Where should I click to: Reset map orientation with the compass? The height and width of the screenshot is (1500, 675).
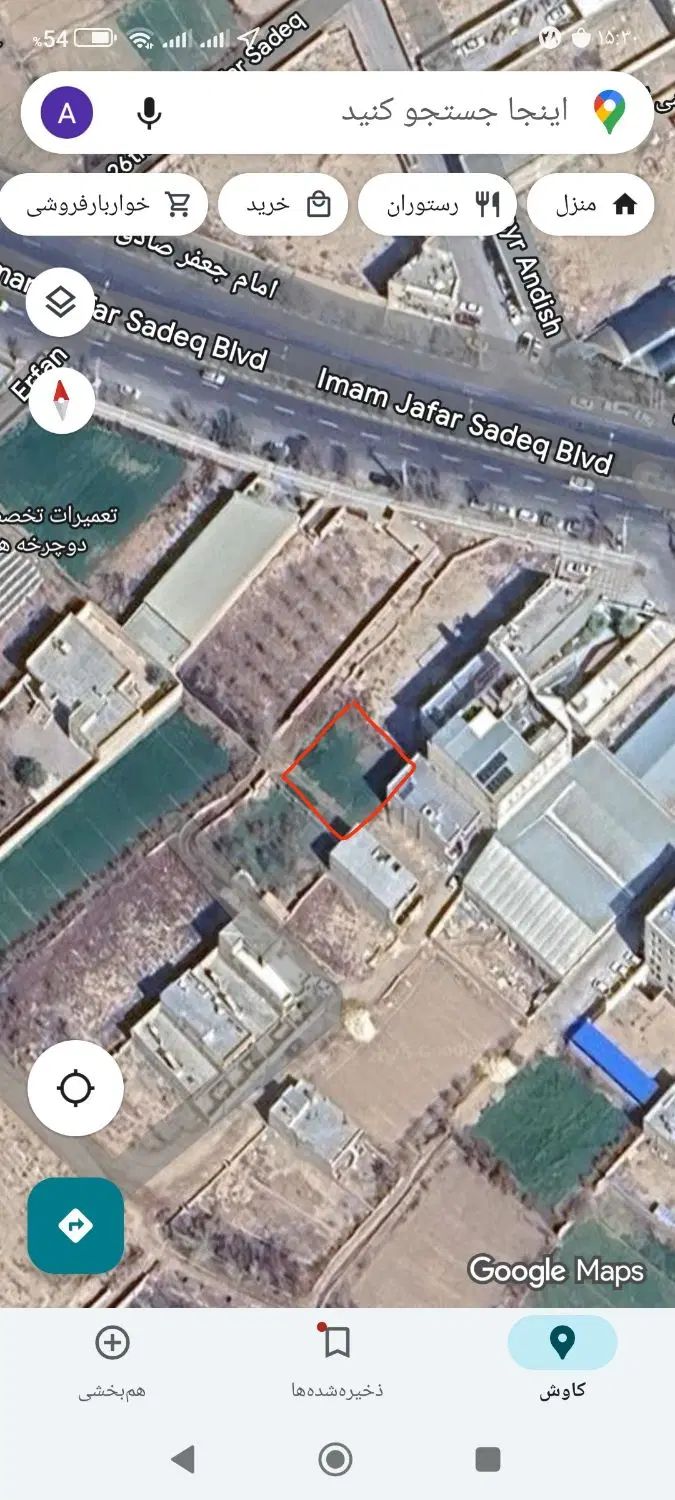point(62,400)
